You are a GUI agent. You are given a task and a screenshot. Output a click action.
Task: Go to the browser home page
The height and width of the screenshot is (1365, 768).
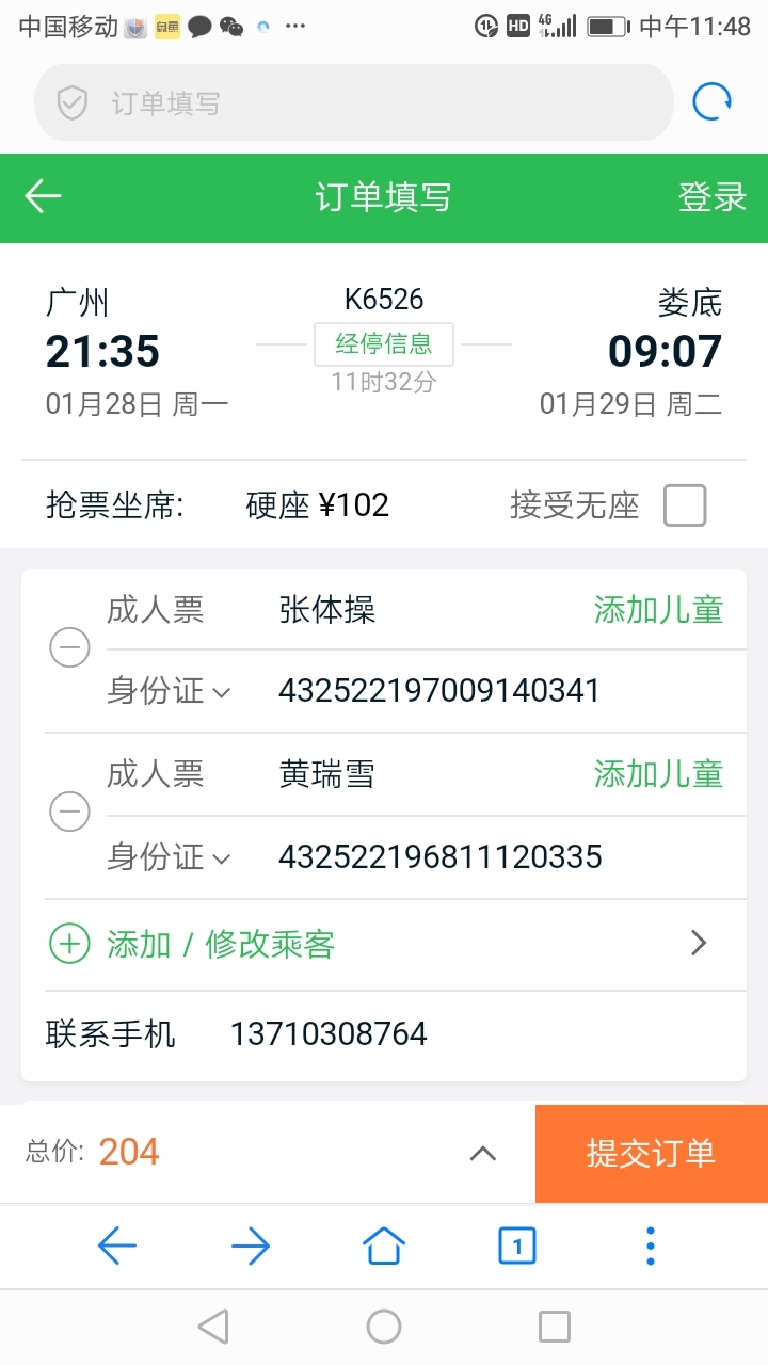coord(384,1246)
